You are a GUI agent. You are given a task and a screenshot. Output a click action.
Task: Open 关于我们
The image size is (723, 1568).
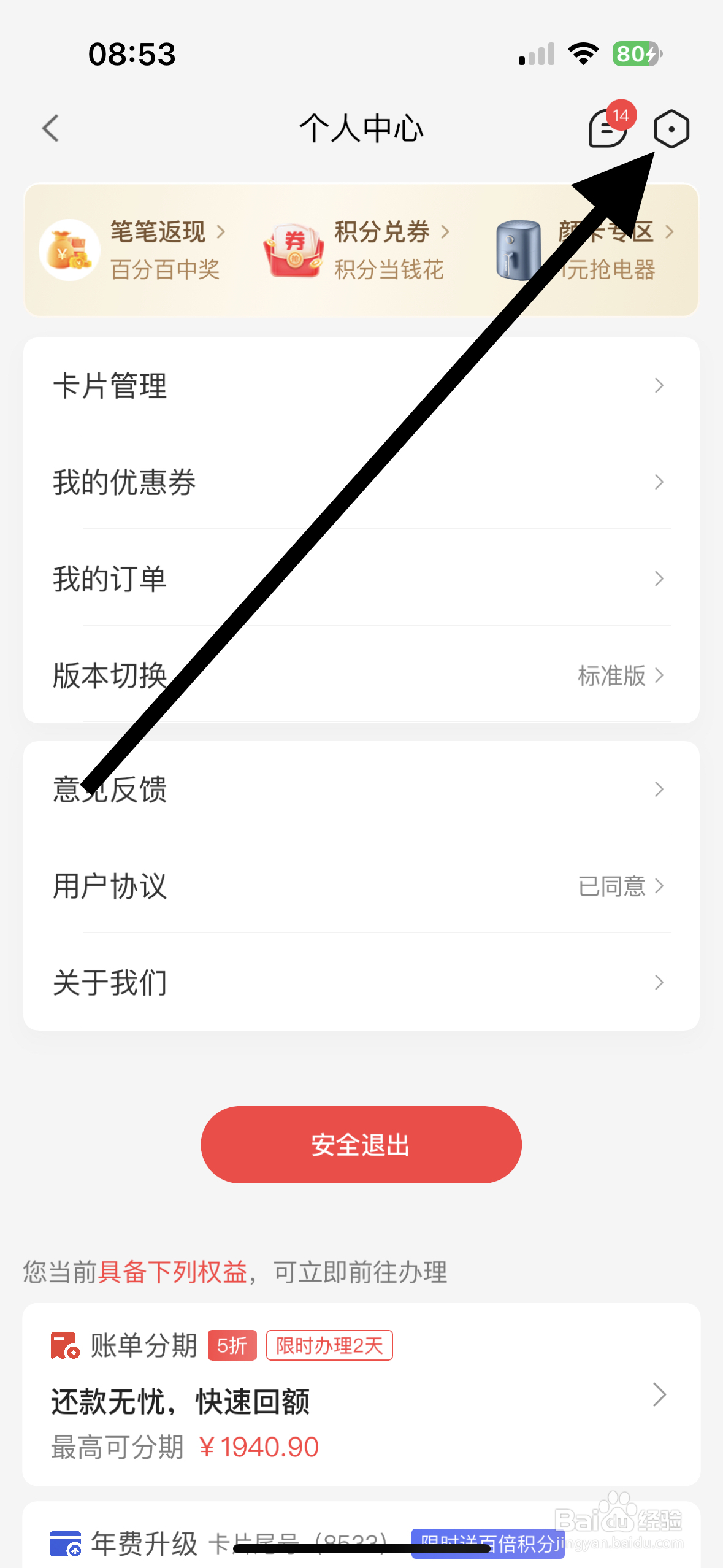(x=361, y=983)
